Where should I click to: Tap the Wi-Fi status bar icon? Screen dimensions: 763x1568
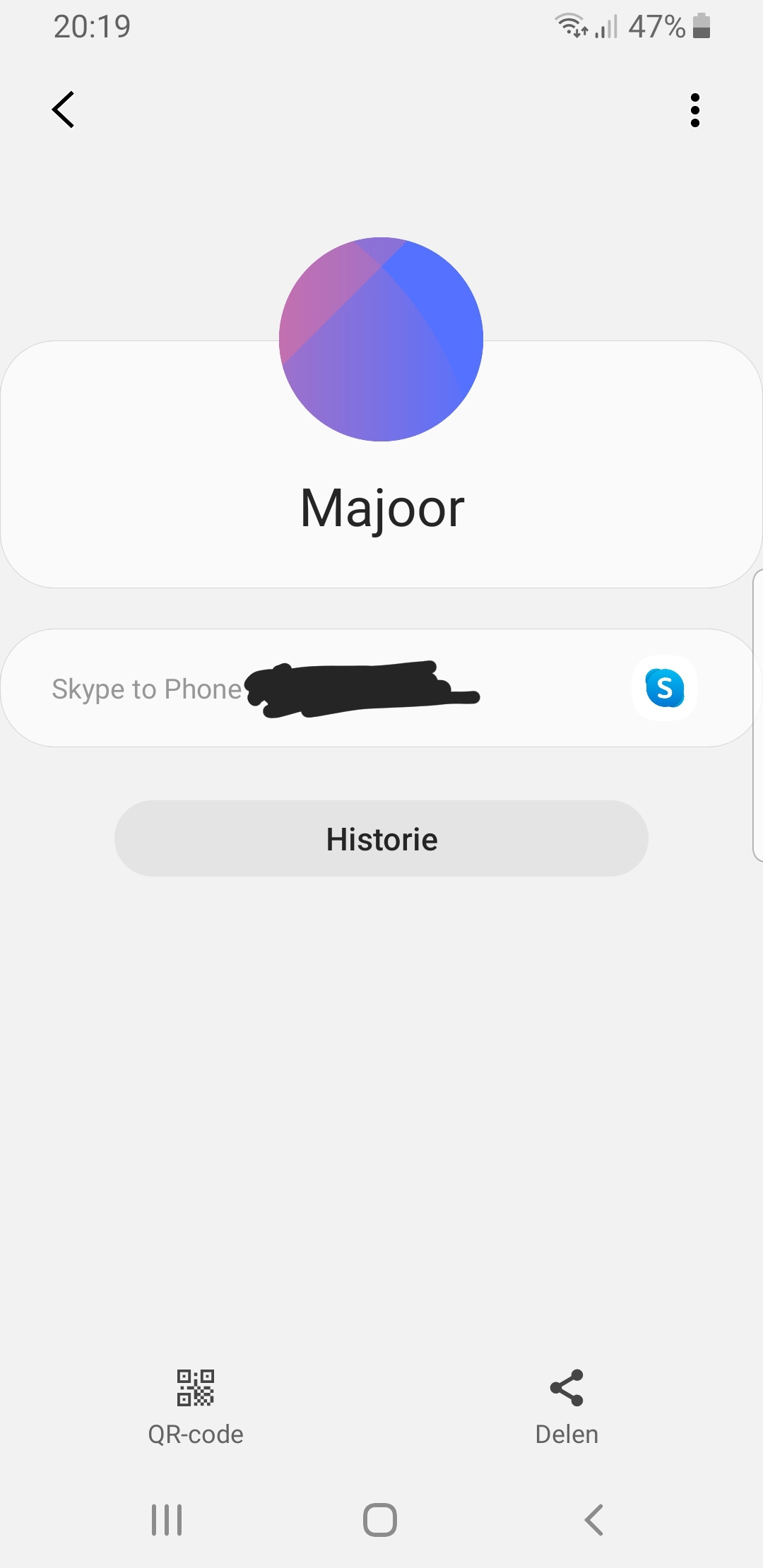pyautogui.click(x=571, y=26)
